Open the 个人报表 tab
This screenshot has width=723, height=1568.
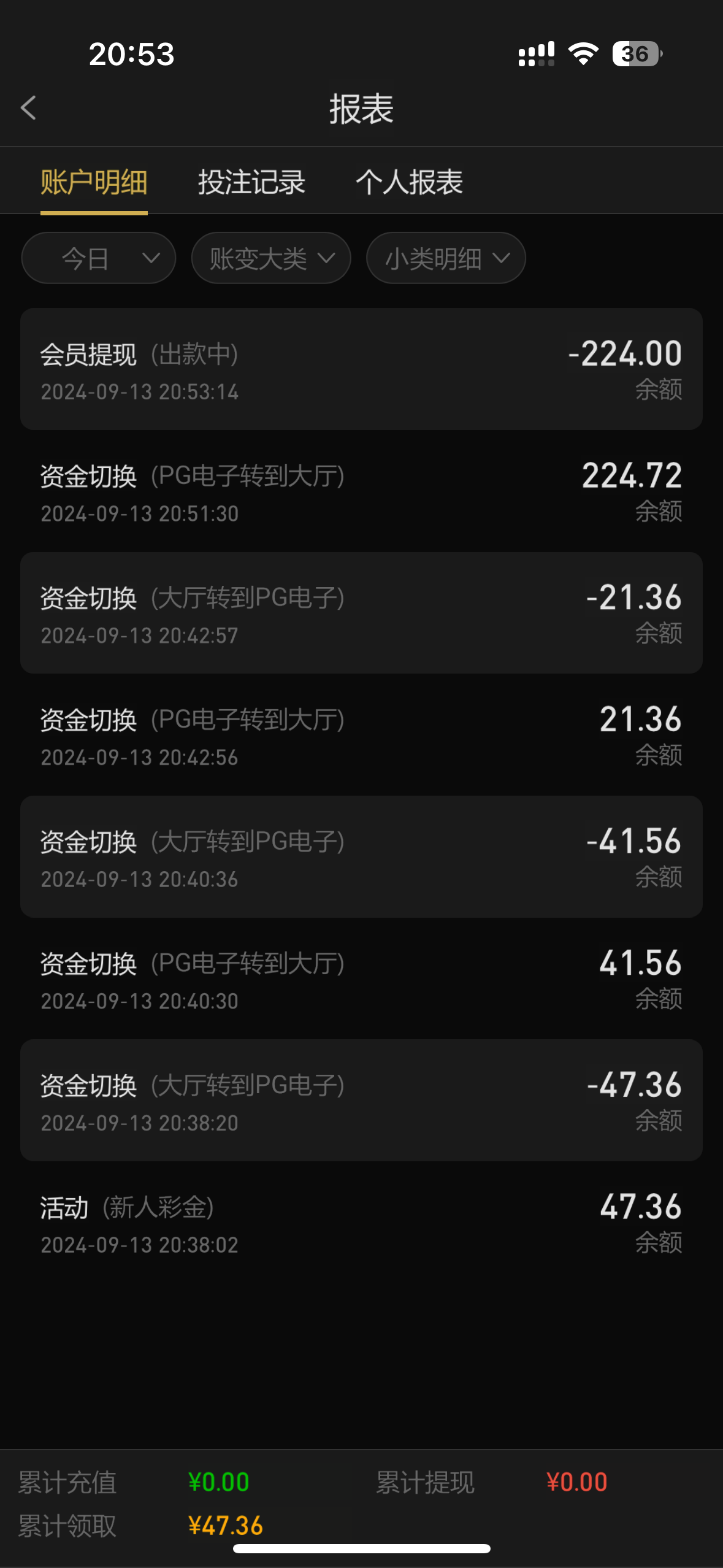(x=409, y=183)
